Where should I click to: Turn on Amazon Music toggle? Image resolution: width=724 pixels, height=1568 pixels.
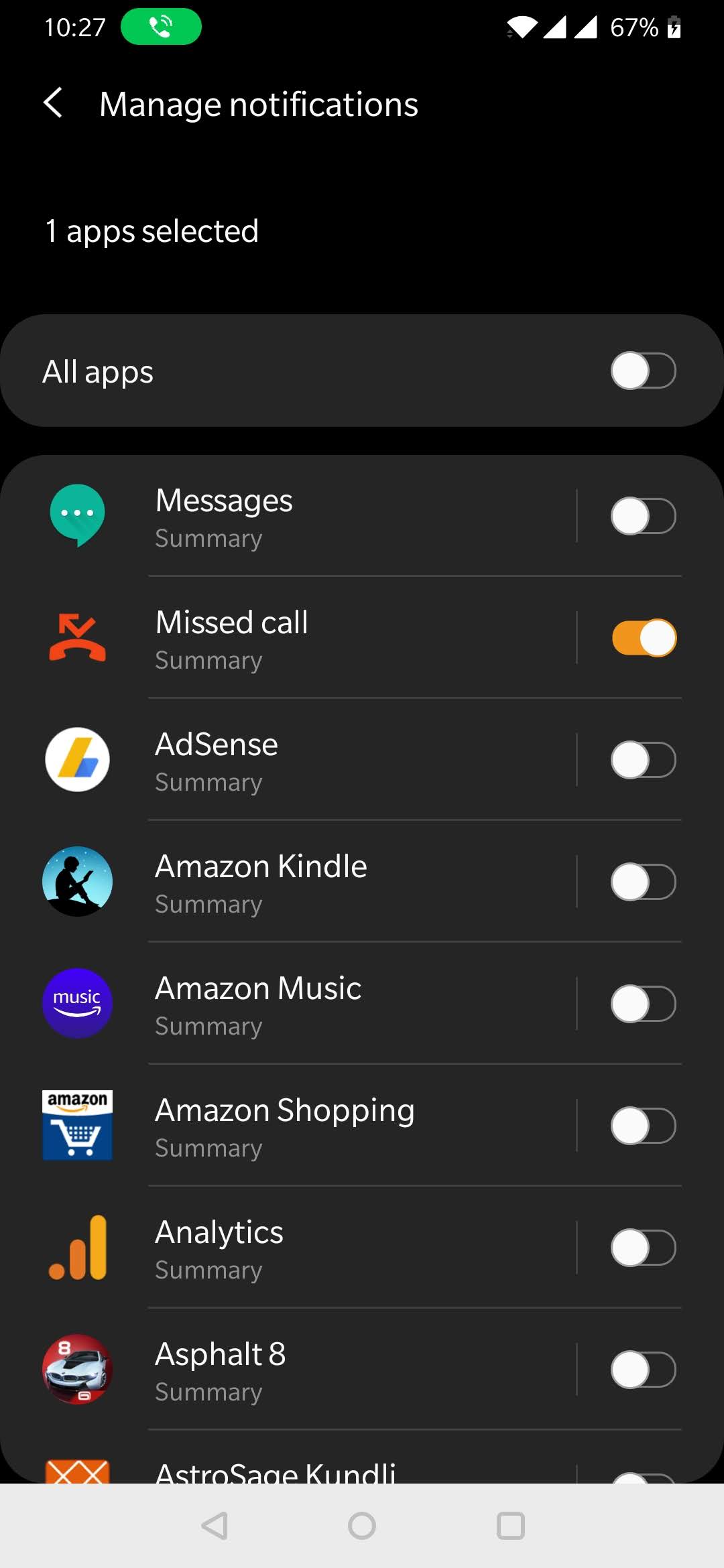tap(643, 1004)
